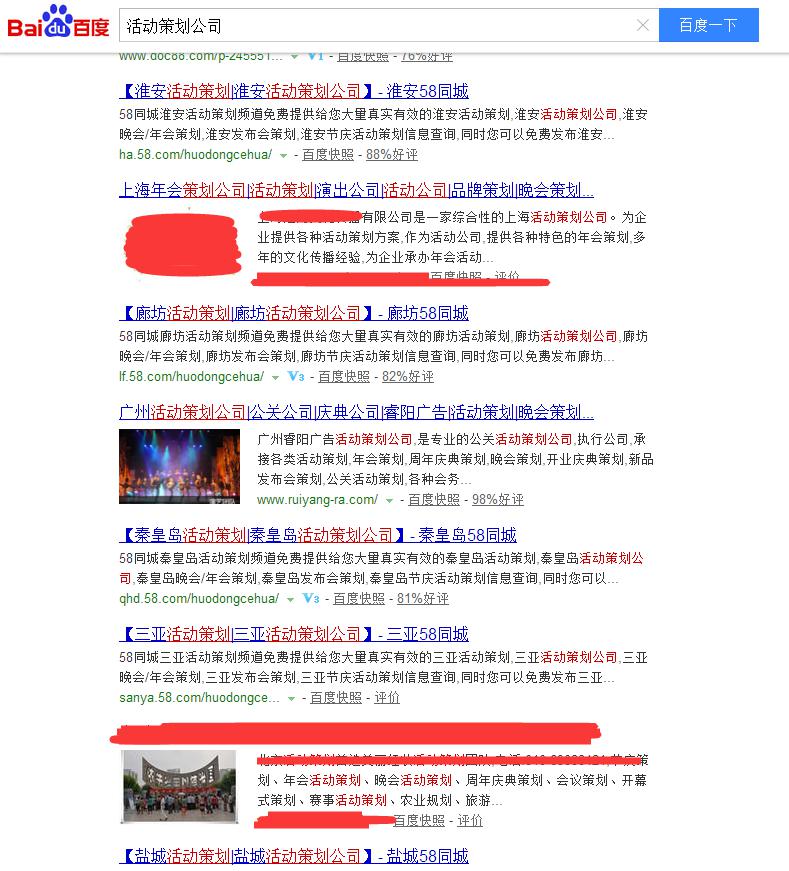The image size is (789, 871).
Task: View the 82%好评 rating link
Action: (x=408, y=377)
